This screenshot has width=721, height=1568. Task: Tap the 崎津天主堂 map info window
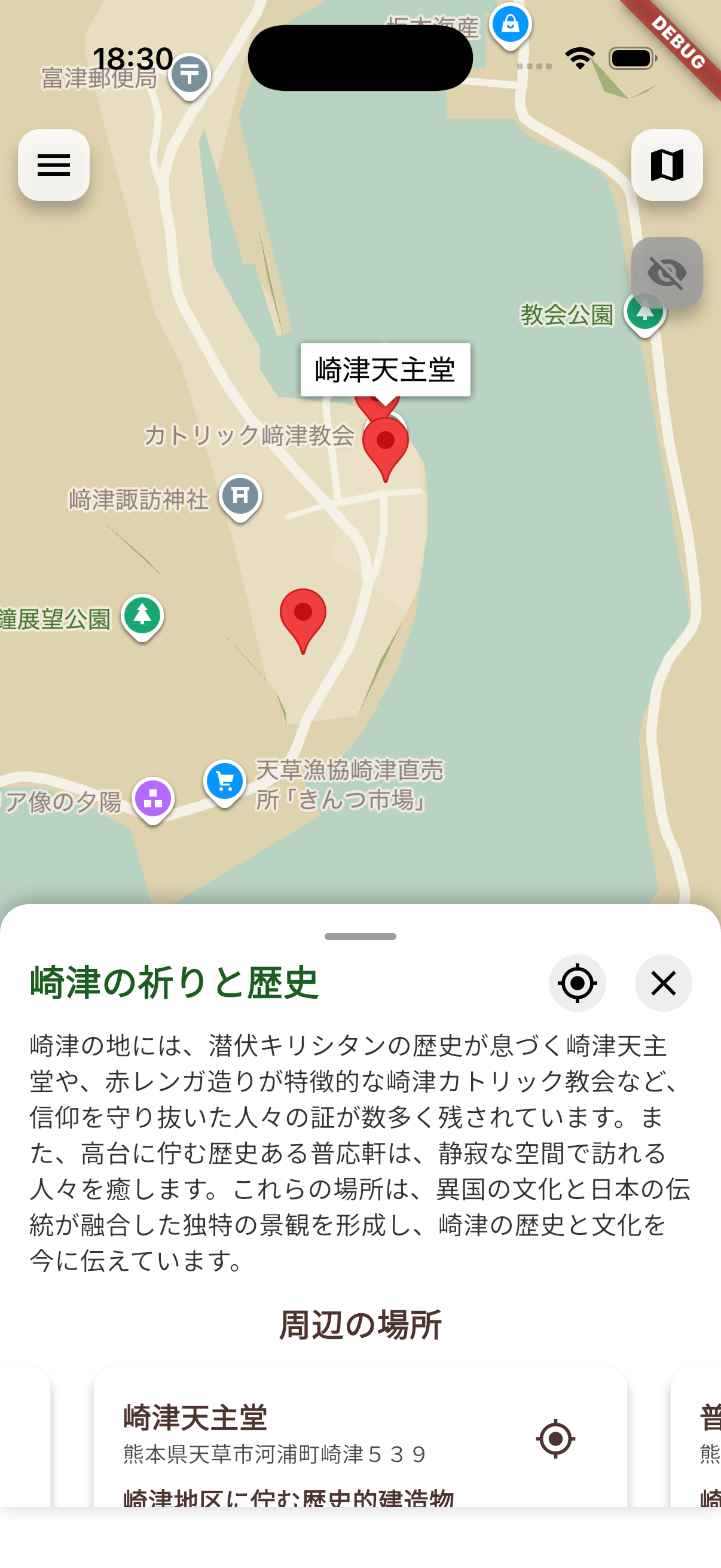(385, 370)
